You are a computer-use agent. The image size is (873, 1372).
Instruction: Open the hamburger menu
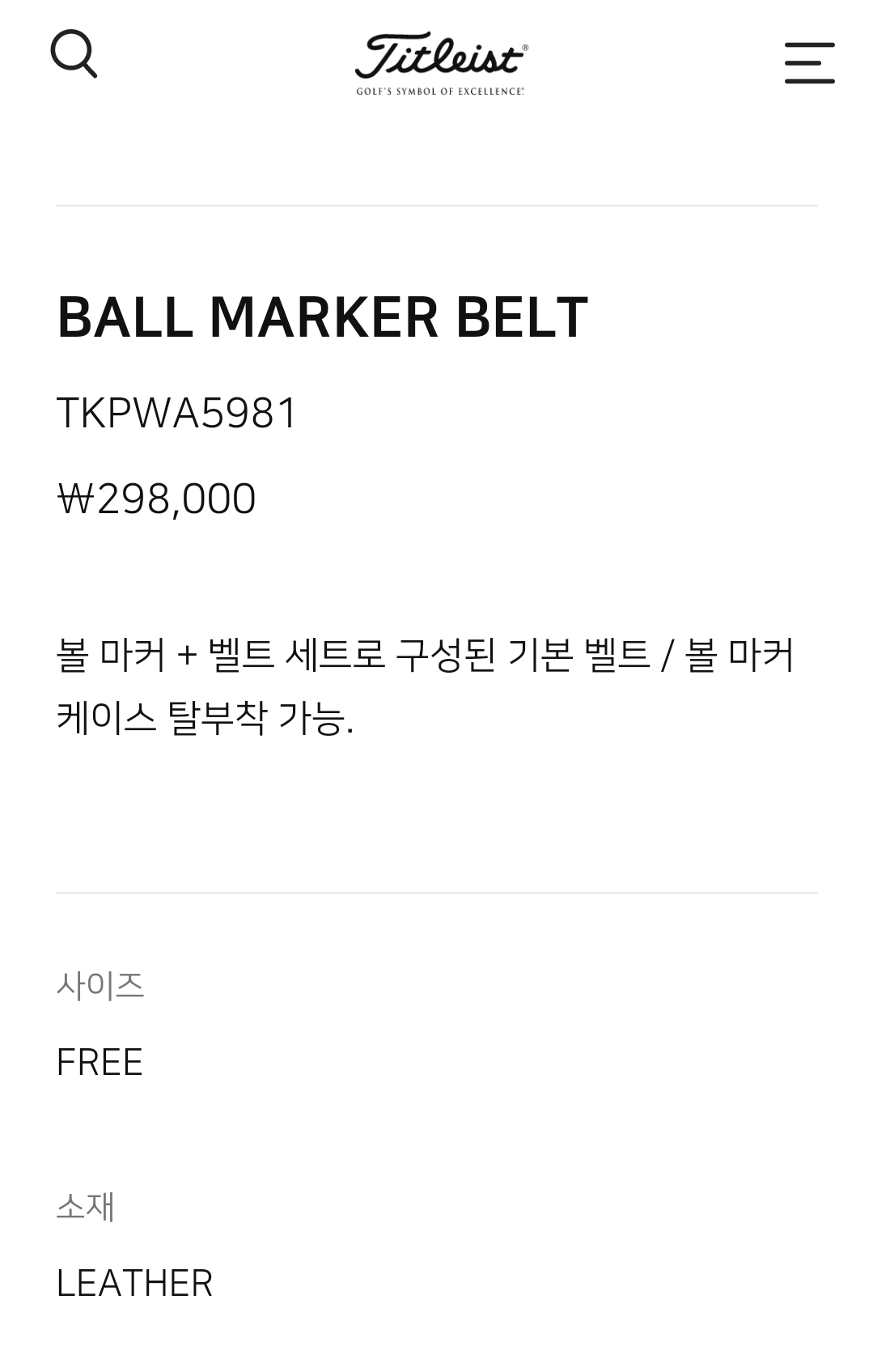pos(809,63)
